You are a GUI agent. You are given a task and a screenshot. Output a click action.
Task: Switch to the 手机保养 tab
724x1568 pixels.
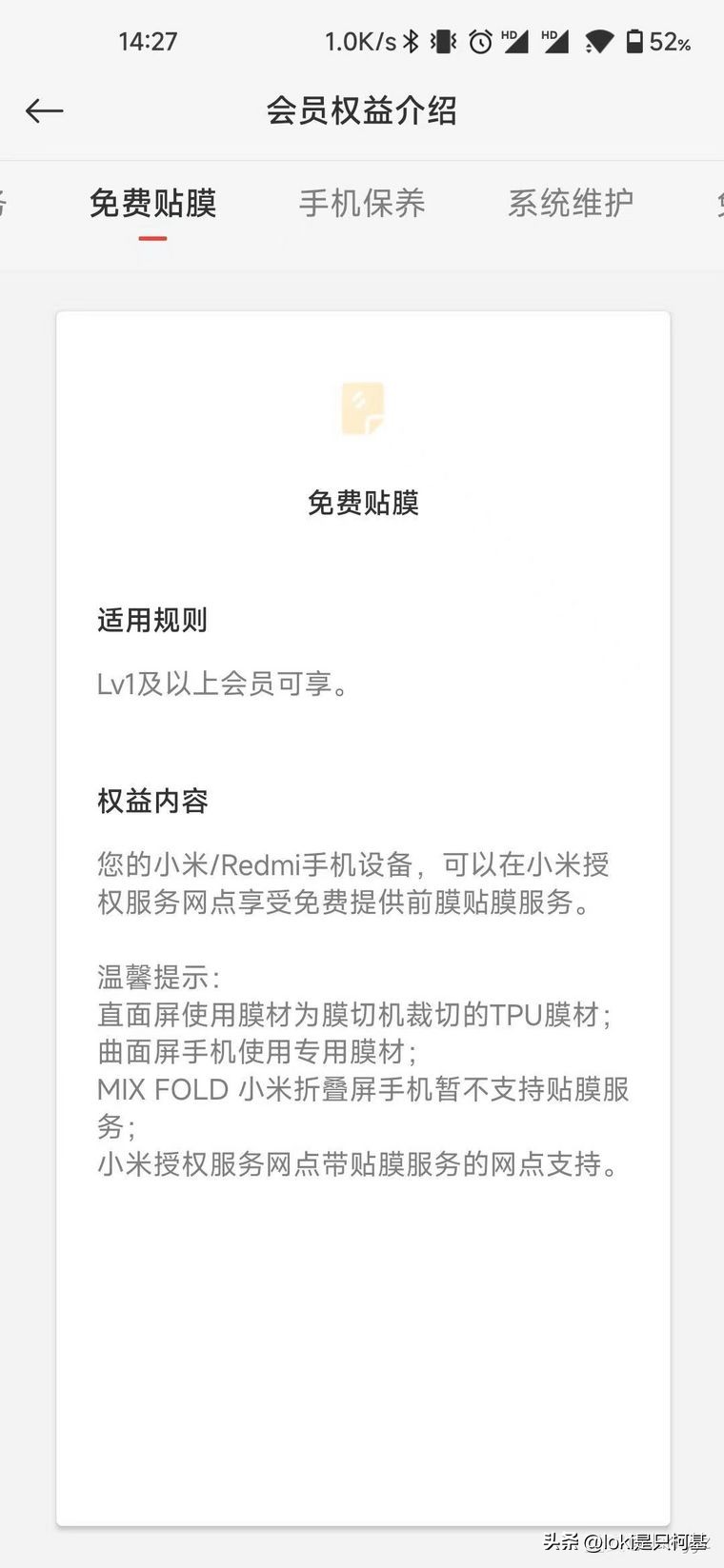click(x=363, y=203)
